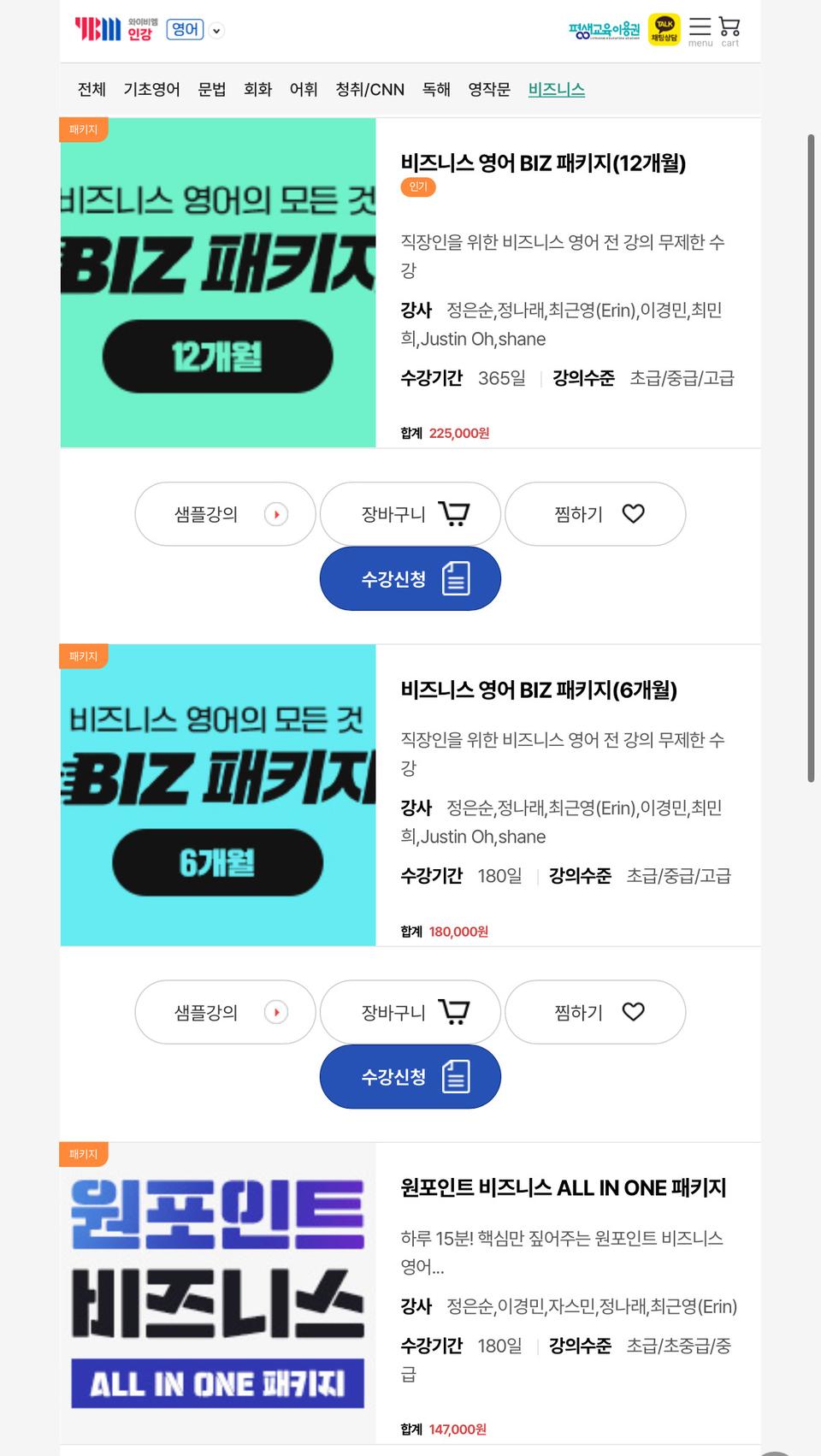Open the hamburger menu icon
Viewport: 821px width, 1456px height.
pyautogui.click(x=699, y=27)
